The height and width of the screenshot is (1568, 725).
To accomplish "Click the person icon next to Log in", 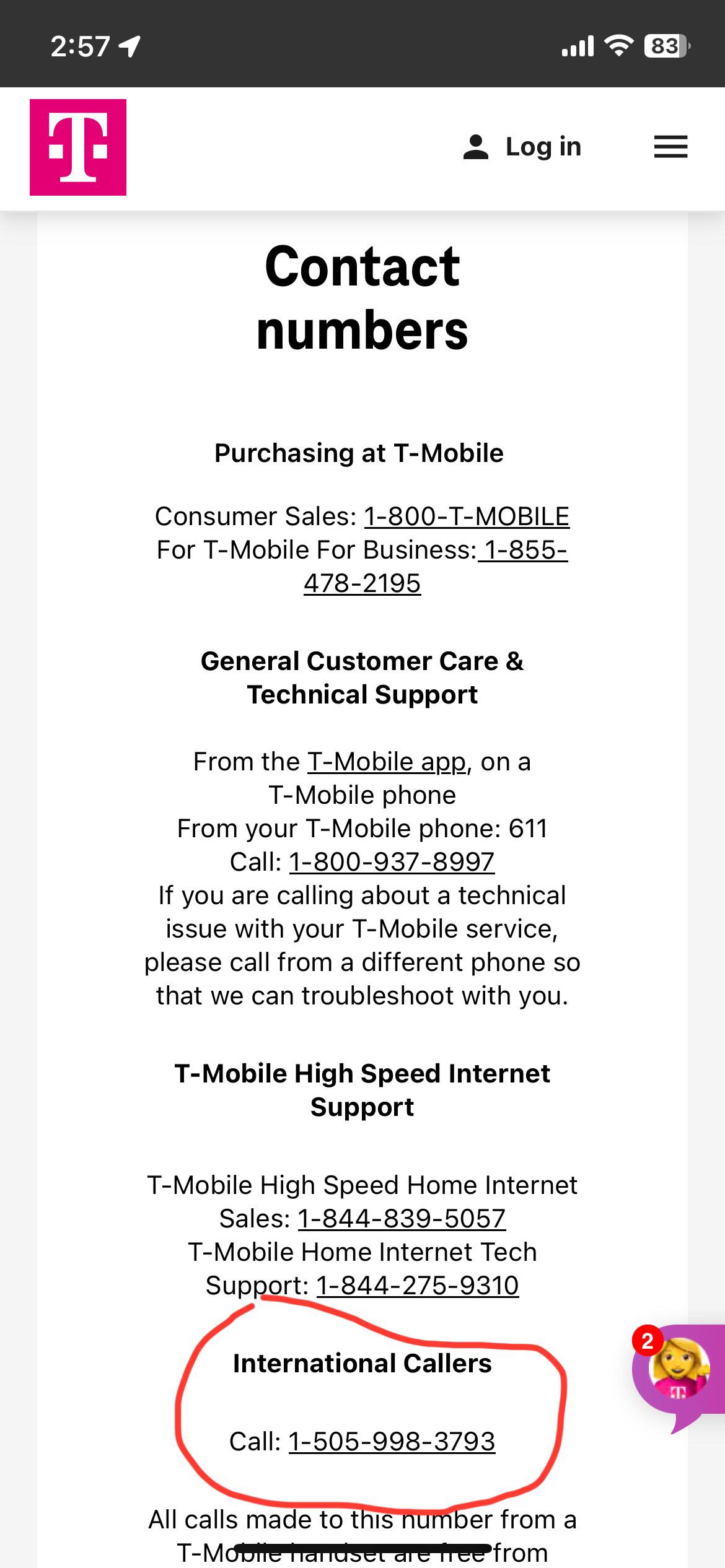I will click(476, 146).
